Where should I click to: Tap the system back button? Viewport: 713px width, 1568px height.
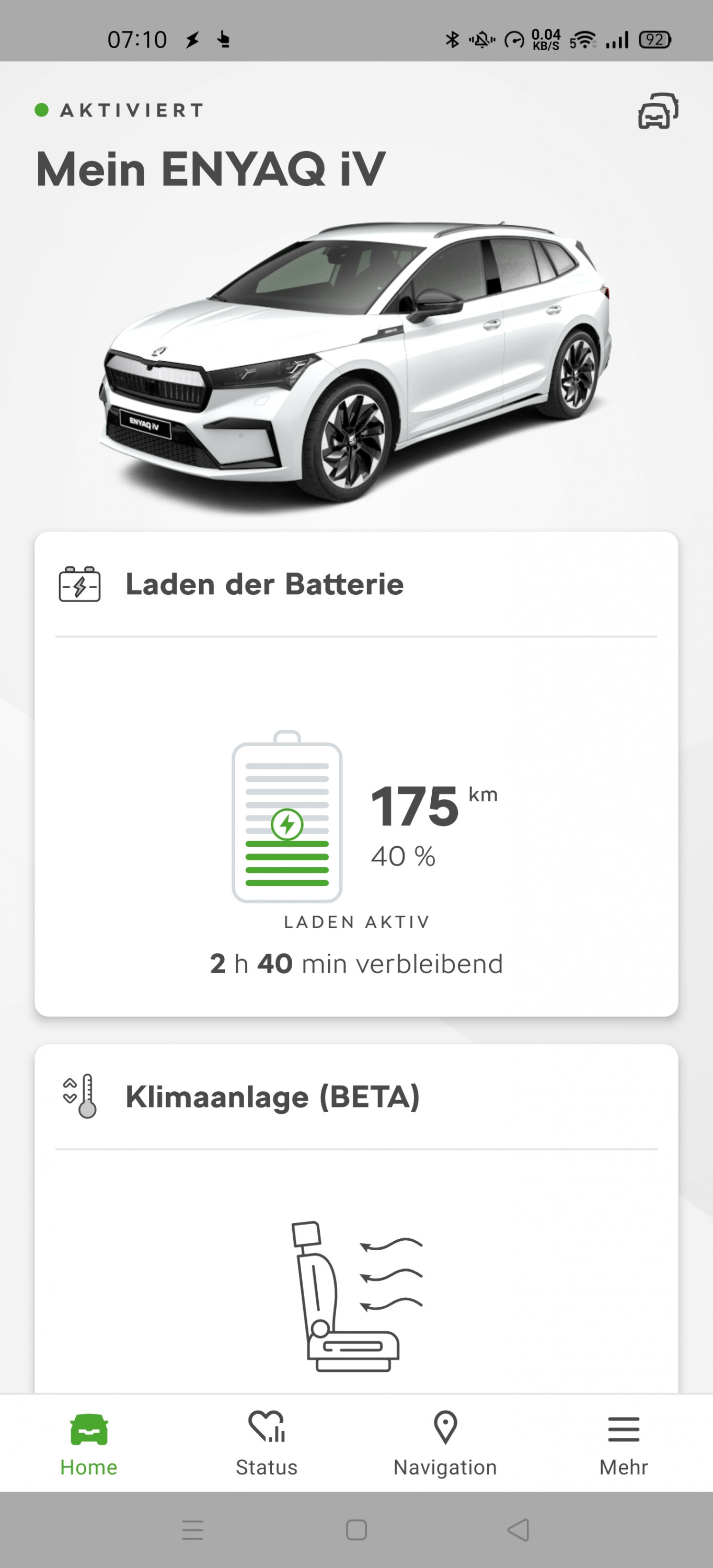[518, 1530]
